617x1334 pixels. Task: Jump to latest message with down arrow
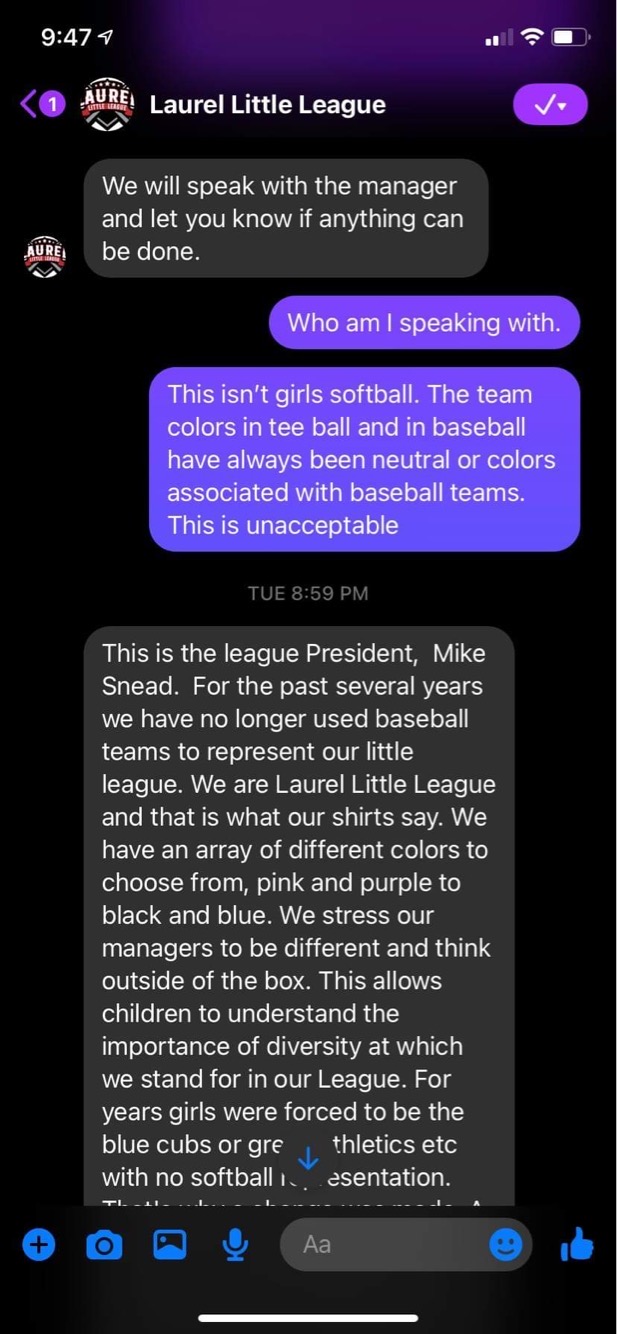[x=308, y=1158]
